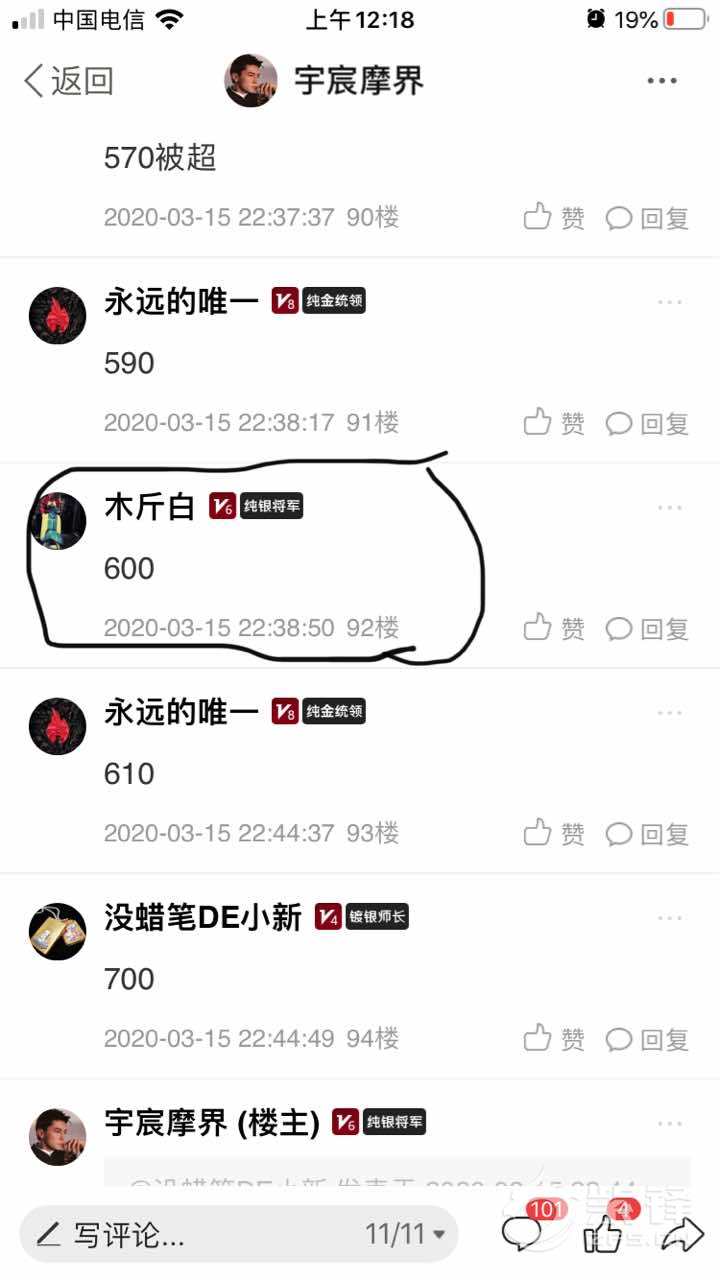
Task: Reply to 没蜡笔DE小新's 700 comment
Action: tap(648, 1038)
